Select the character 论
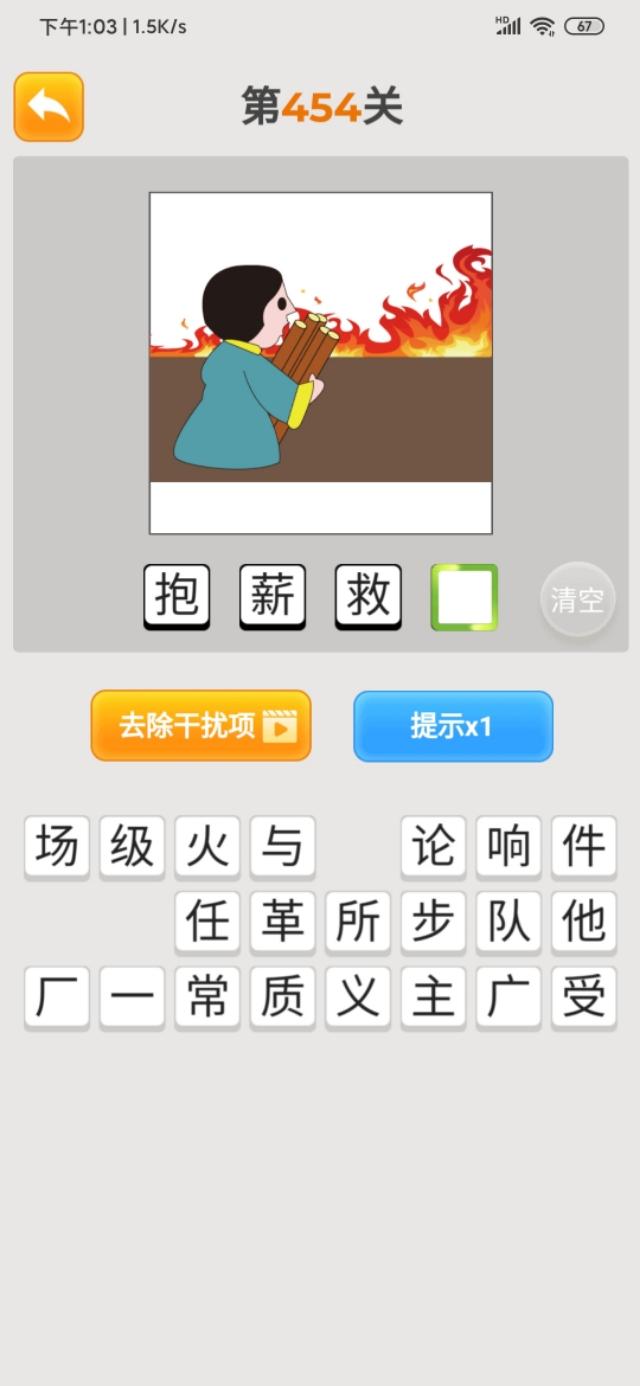This screenshot has height=1386, width=640. [433, 846]
